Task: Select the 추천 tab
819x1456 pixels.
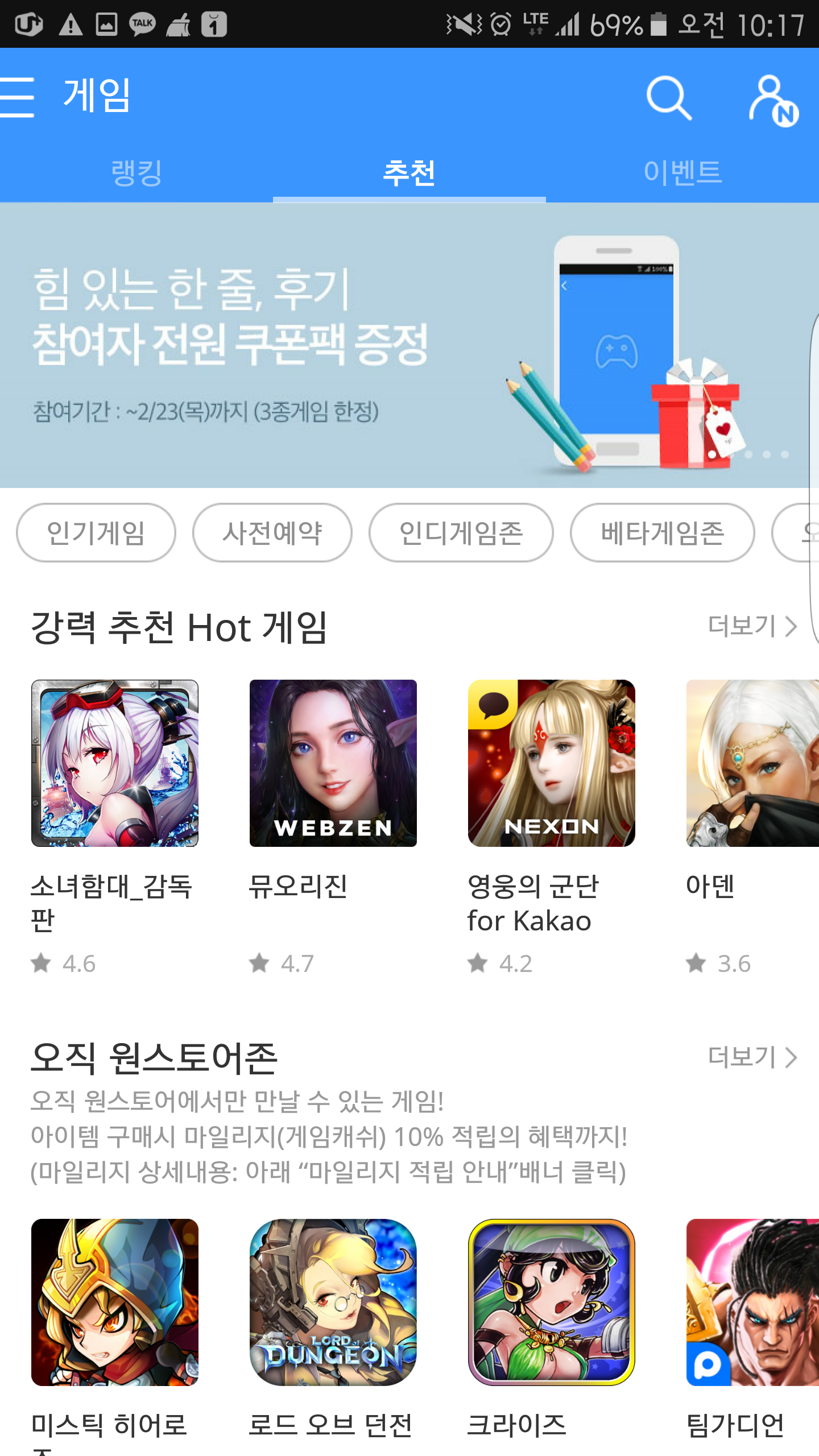Action: click(x=409, y=172)
